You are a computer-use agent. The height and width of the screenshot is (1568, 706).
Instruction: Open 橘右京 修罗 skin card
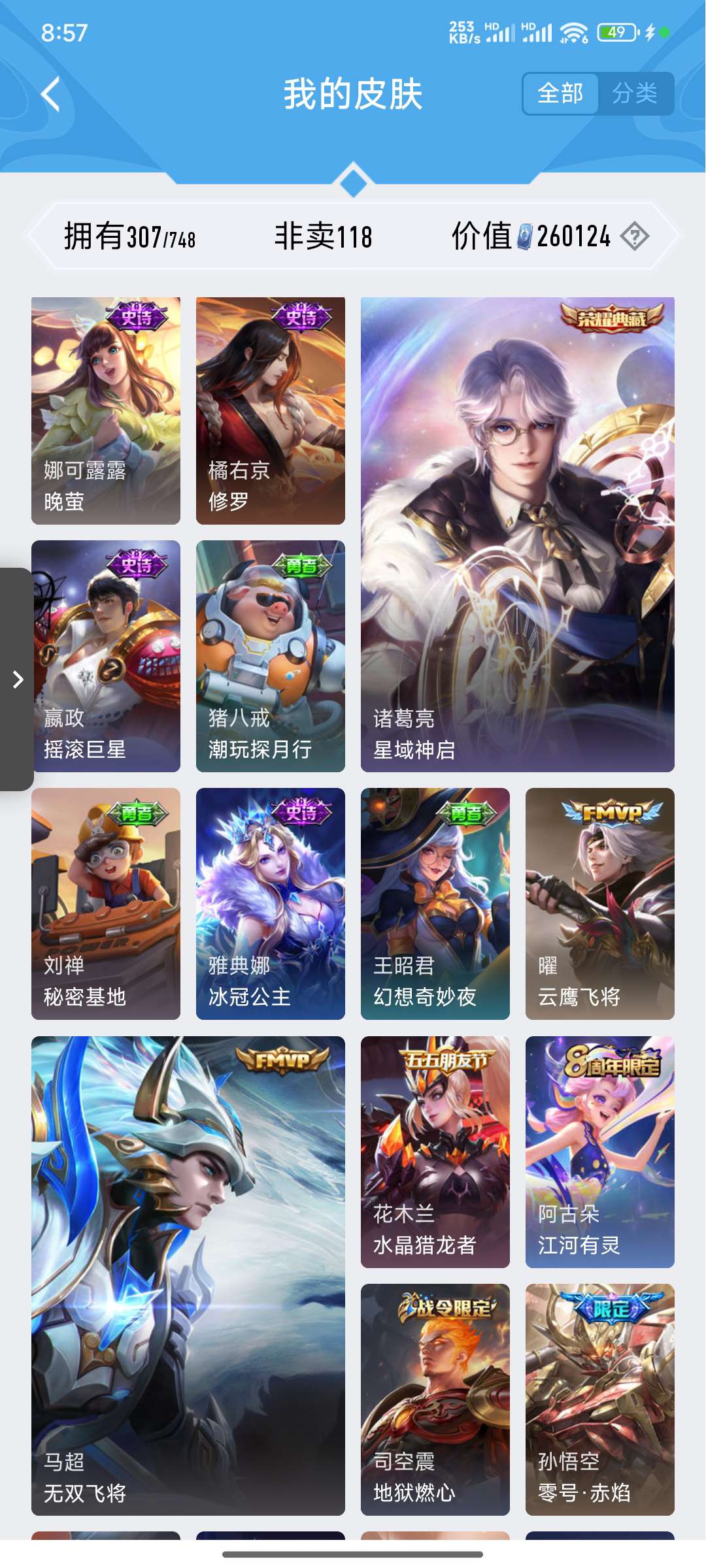tap(271, 411)
